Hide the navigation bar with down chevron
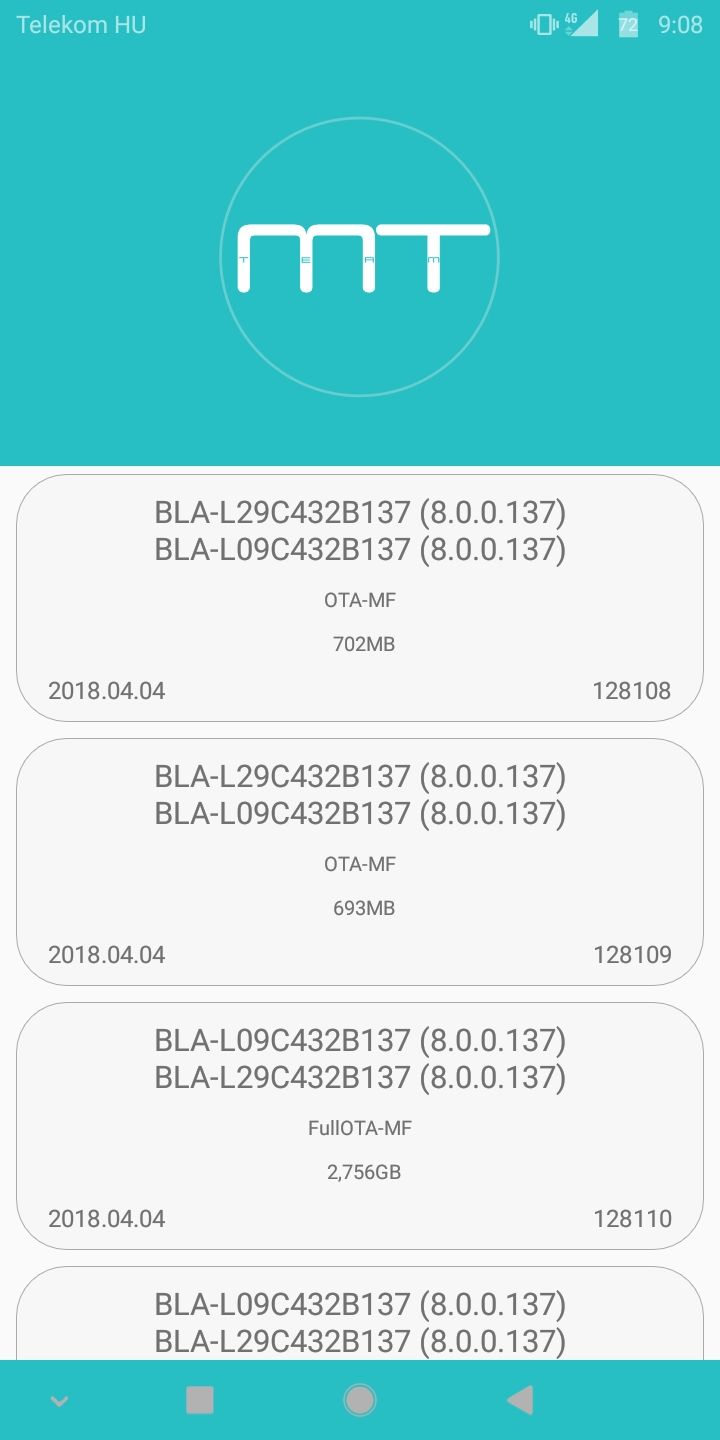The width and height of the screenshot is (720, 1440). point(59,1401)
